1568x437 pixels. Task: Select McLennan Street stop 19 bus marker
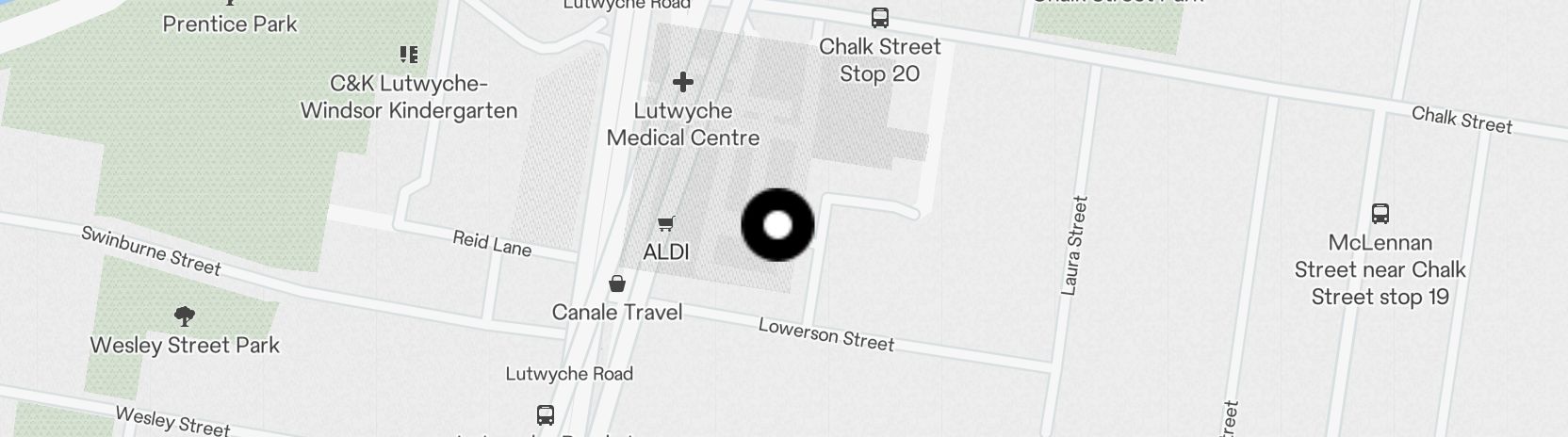1380,214
